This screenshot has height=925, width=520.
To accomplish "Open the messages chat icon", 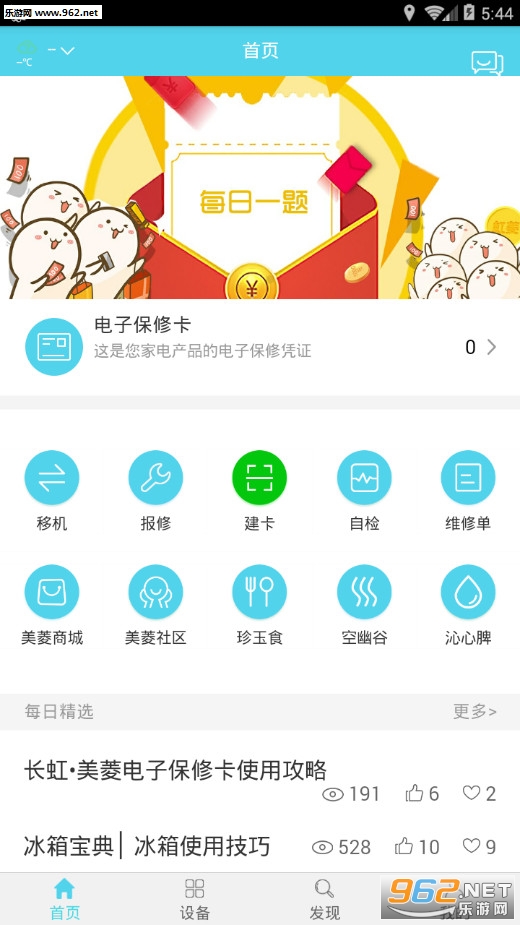I will (x=487, y=63).
